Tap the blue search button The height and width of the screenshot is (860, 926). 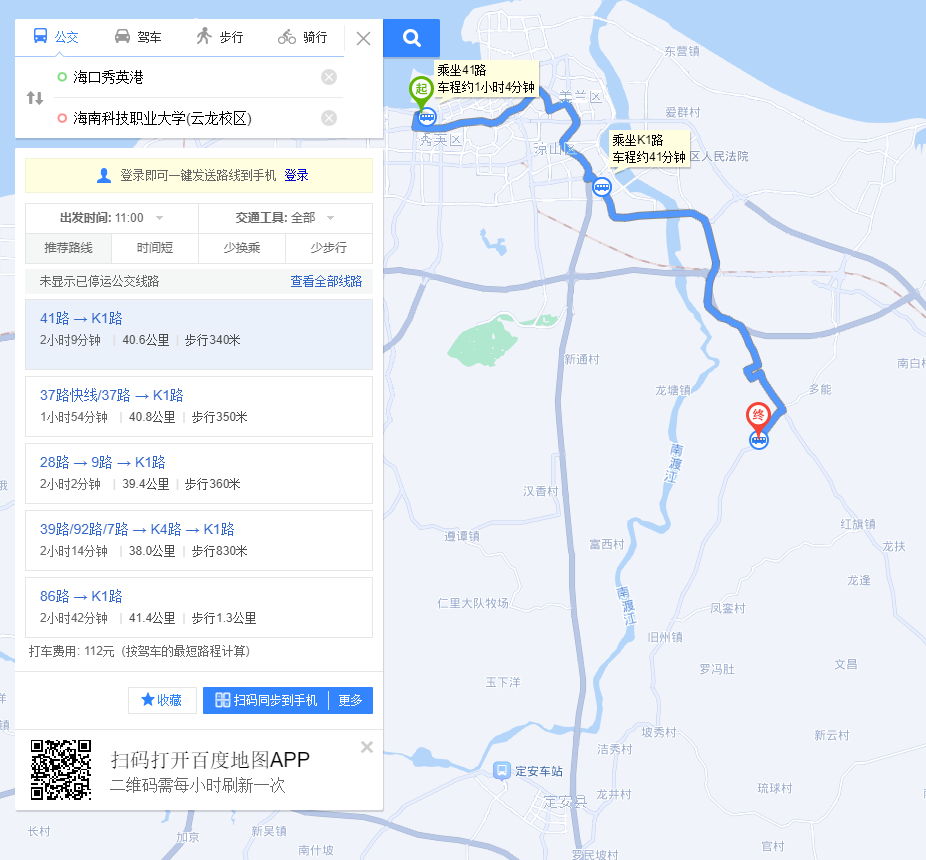[412, 38]
